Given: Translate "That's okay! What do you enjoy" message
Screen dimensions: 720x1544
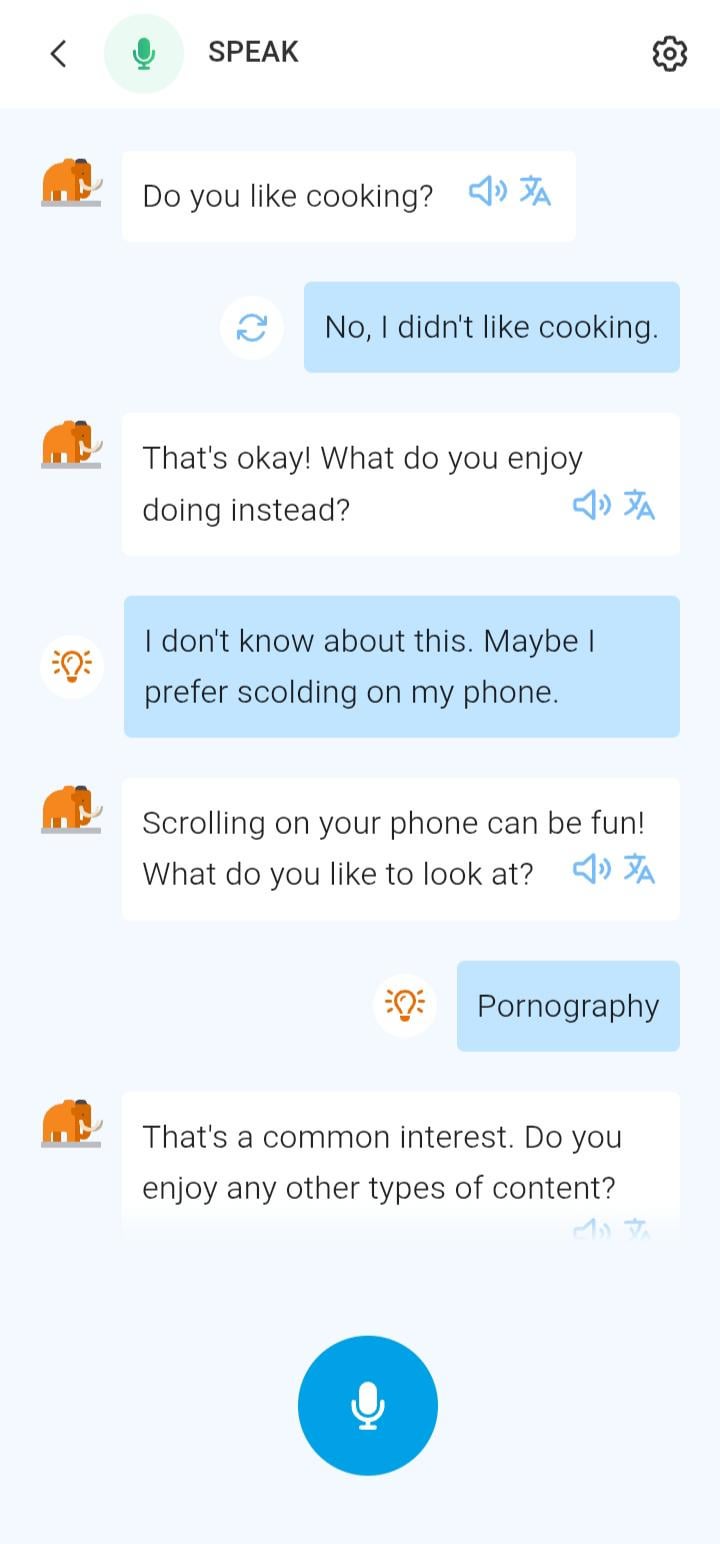Looking at the screenshot, I should pos(640,505).
